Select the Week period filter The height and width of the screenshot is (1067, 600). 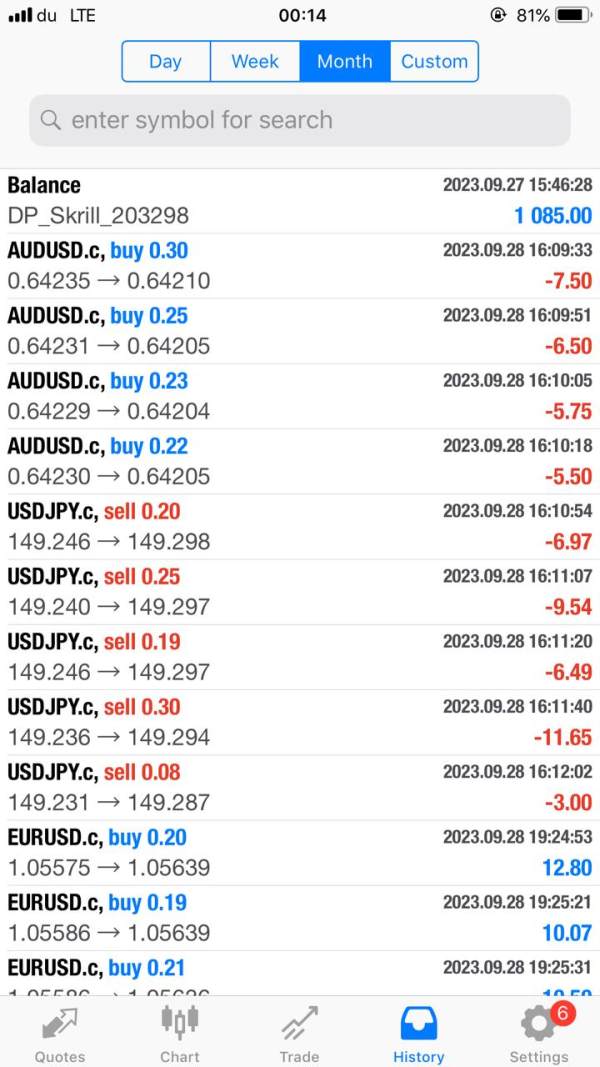point(255,61)
